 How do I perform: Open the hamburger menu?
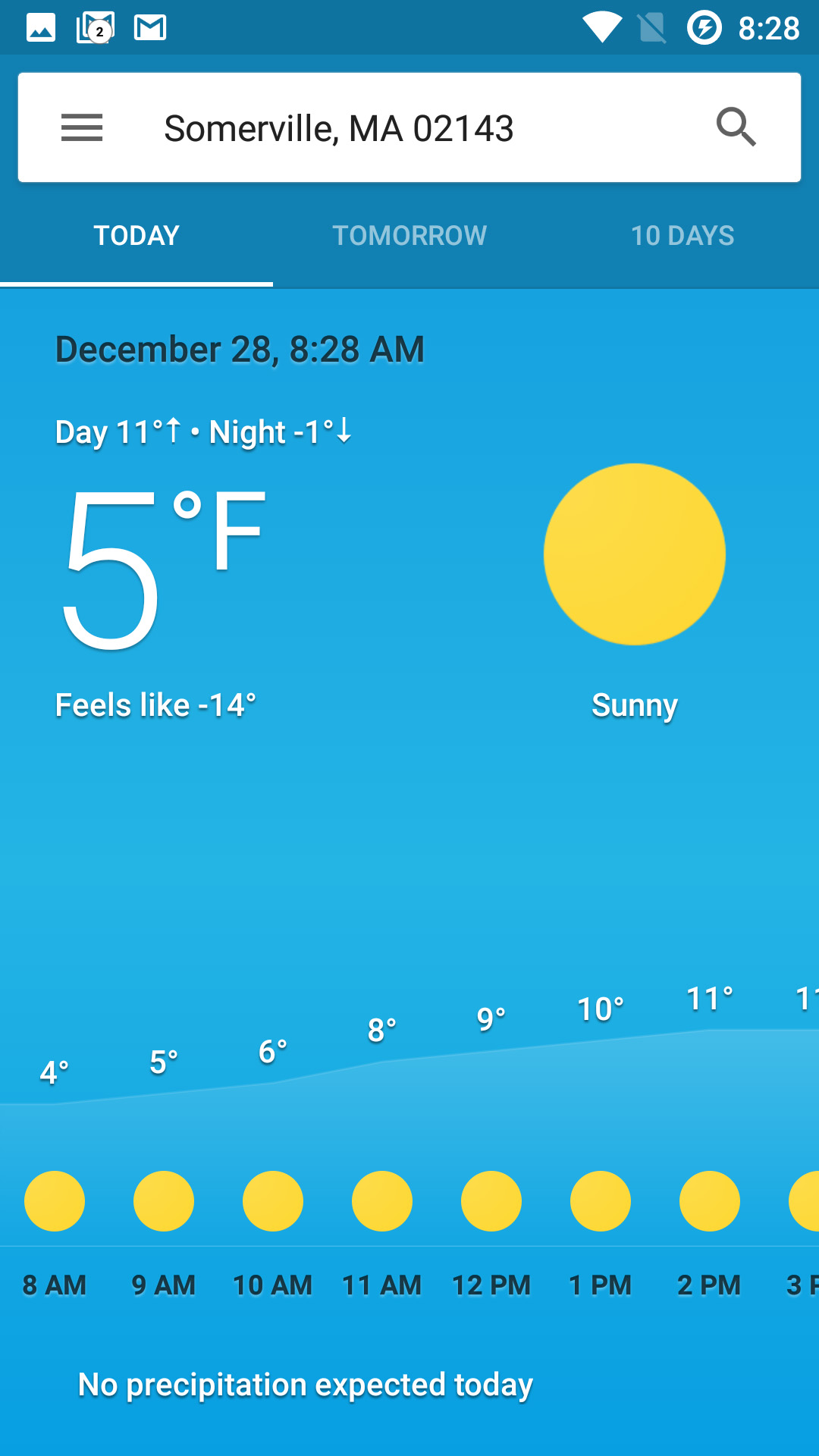click(82, 127)
